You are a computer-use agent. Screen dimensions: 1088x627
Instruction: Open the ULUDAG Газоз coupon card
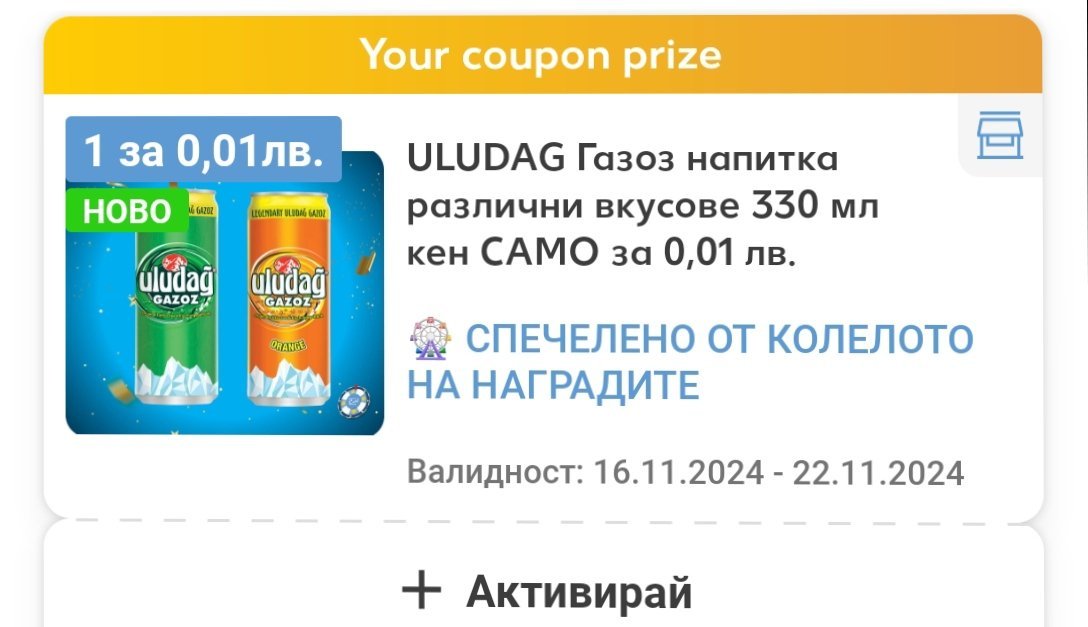[543, 306]
